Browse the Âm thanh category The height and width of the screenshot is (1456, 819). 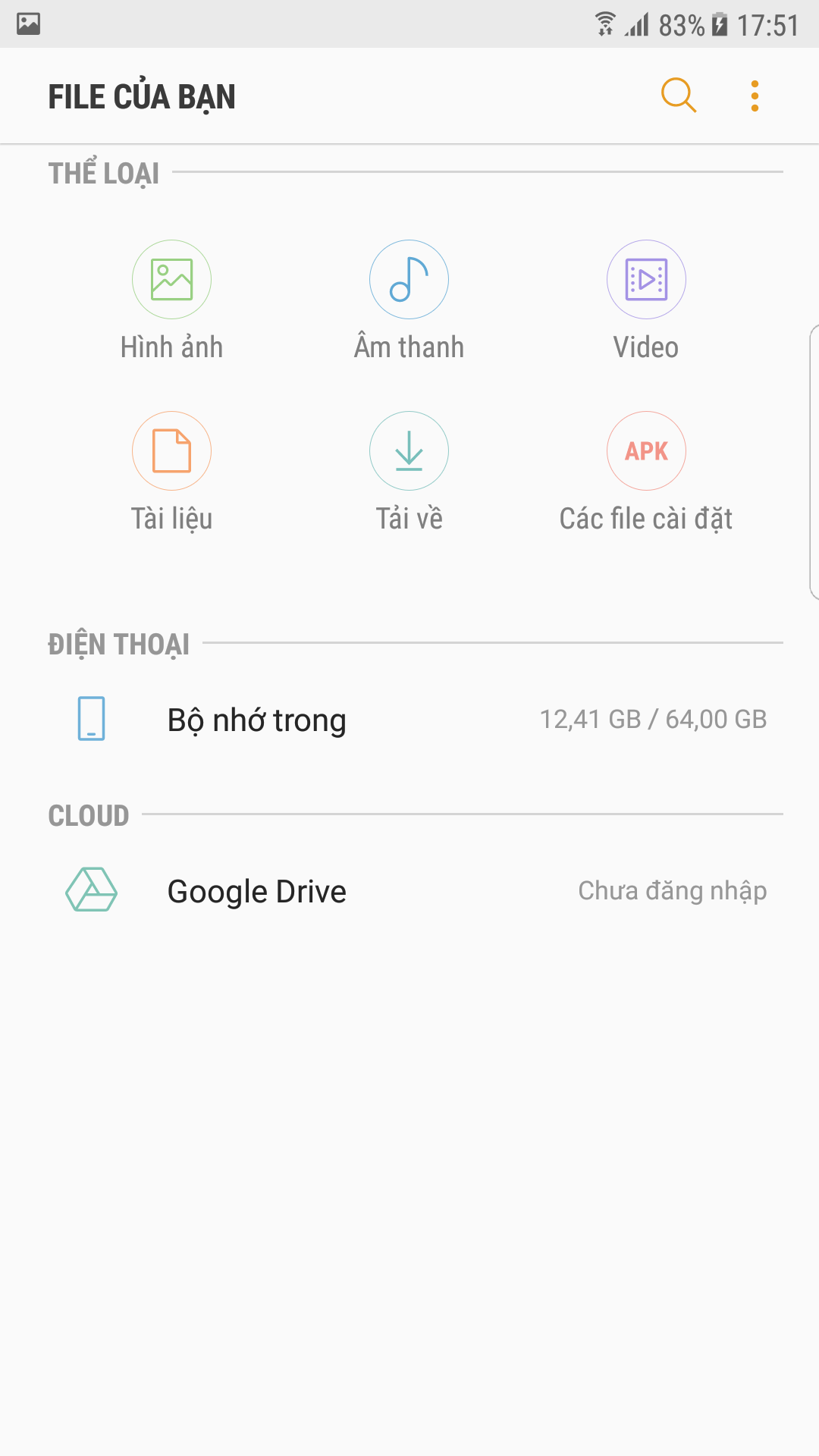click(409, 301)
